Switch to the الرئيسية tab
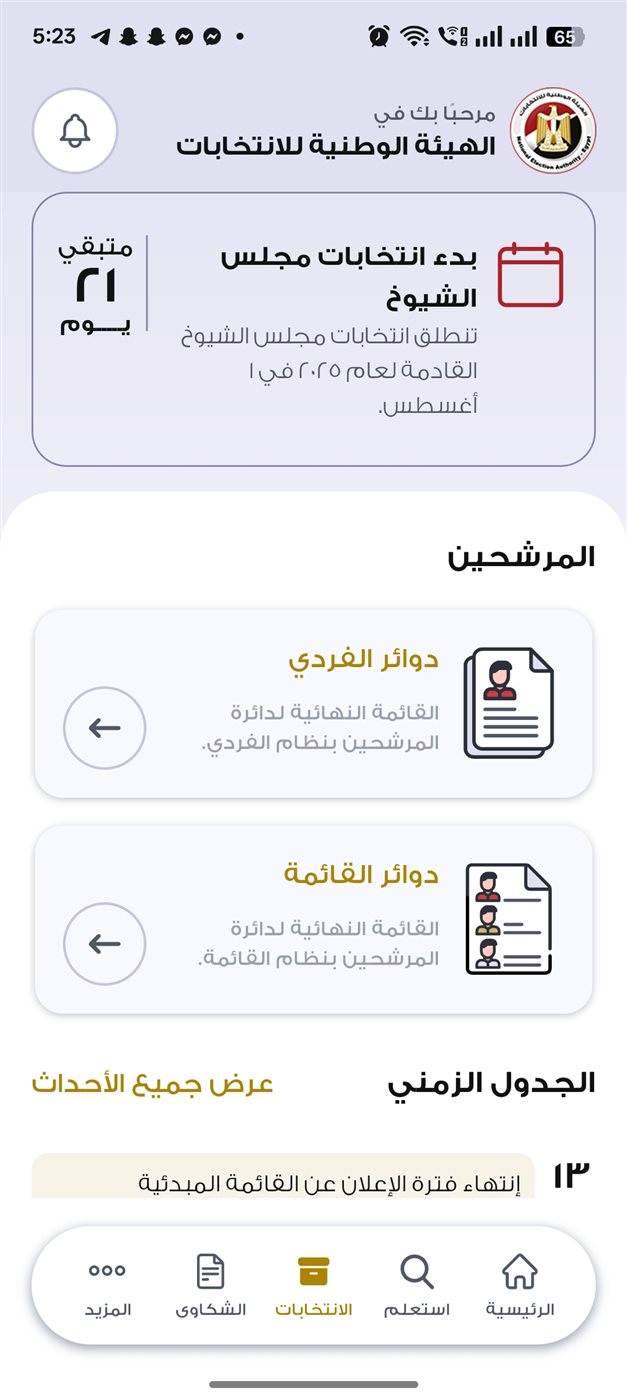Screen dimensions: 627x1400 (520, 1285)
